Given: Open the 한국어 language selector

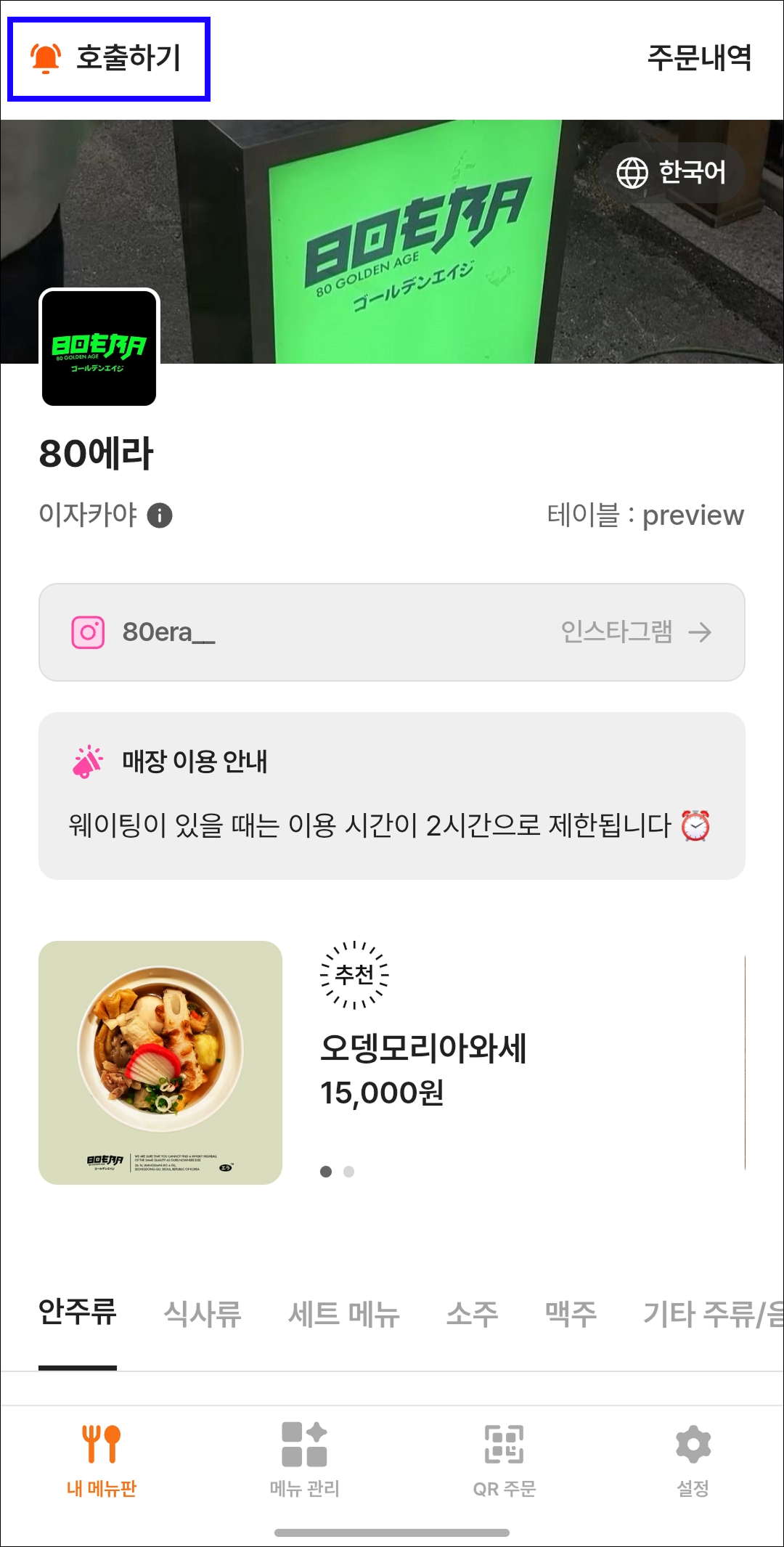Looking at the screenshot, I should pyautogui.click(x=671, y=173).
